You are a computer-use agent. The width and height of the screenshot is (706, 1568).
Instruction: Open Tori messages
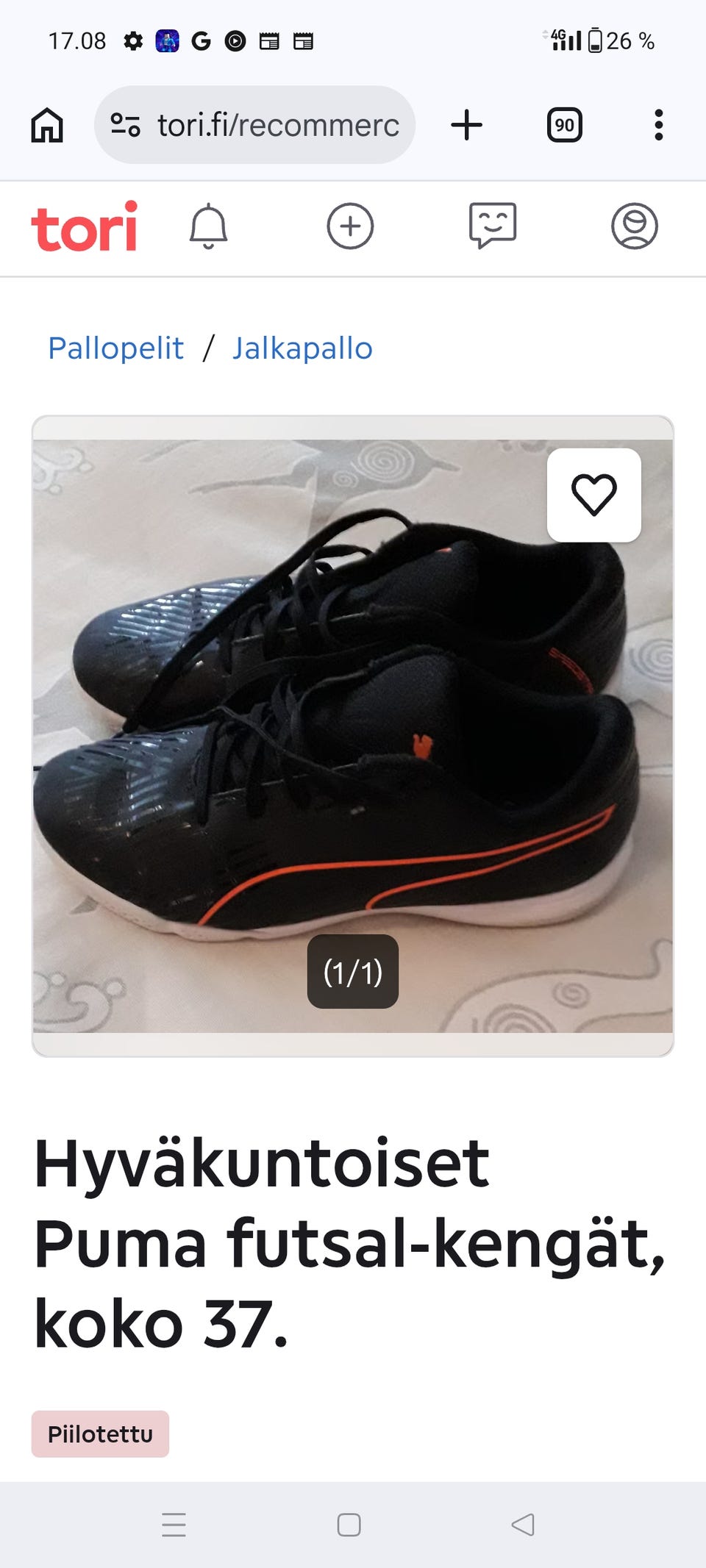492,226
